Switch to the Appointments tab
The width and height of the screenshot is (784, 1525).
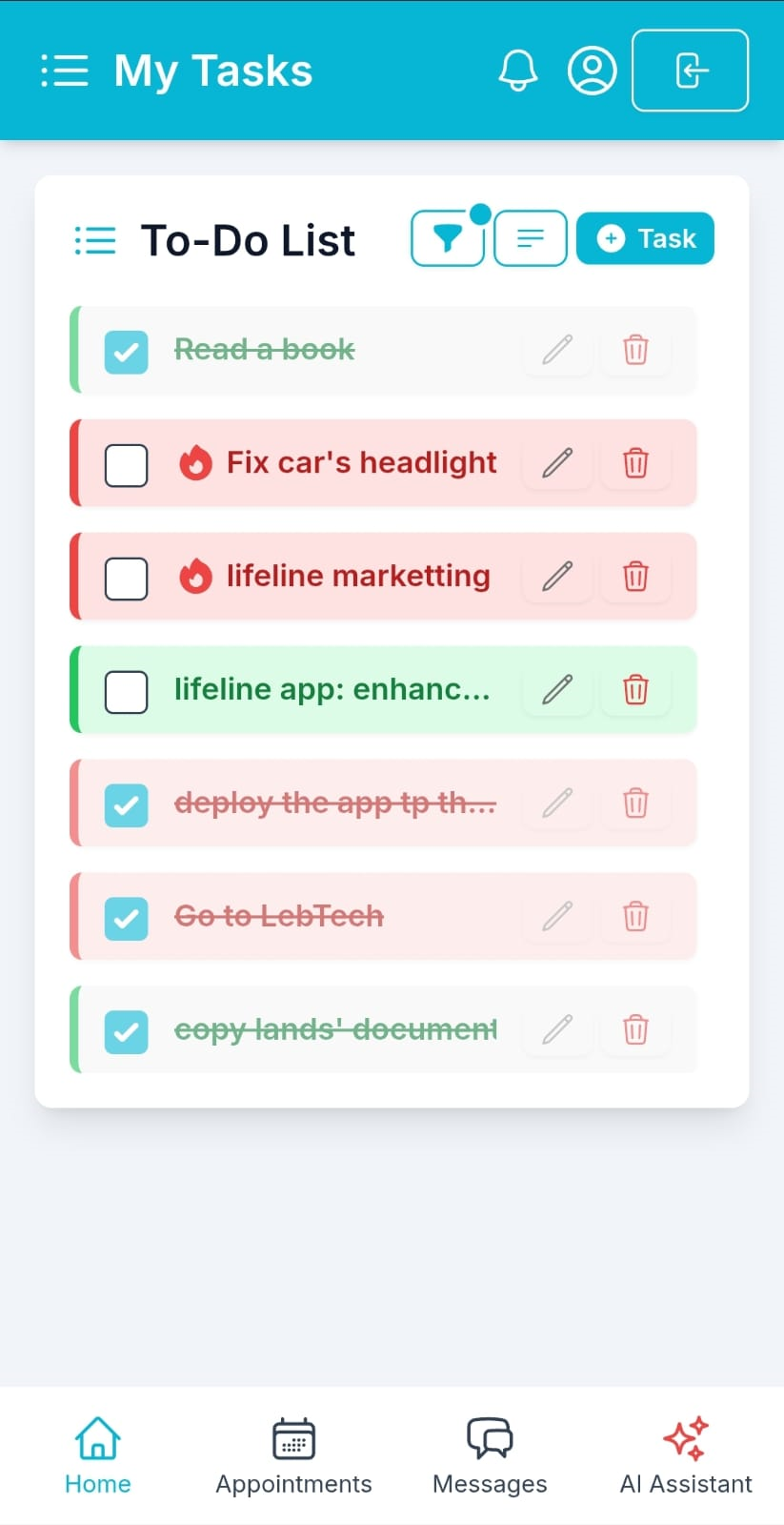pyautogui.click(x=293, y=1455)
